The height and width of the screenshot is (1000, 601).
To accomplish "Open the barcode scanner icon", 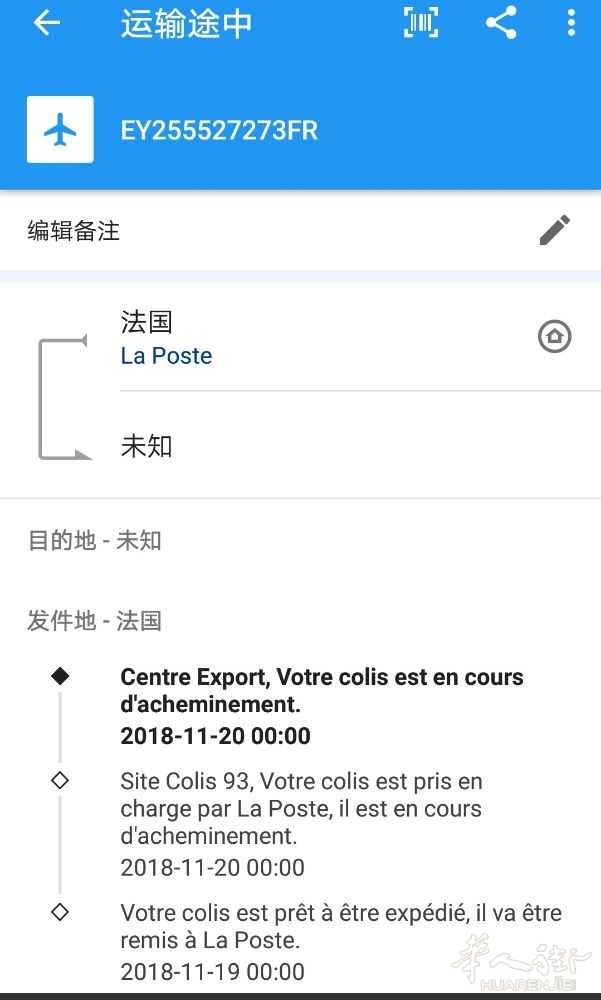I will point(421,23).
